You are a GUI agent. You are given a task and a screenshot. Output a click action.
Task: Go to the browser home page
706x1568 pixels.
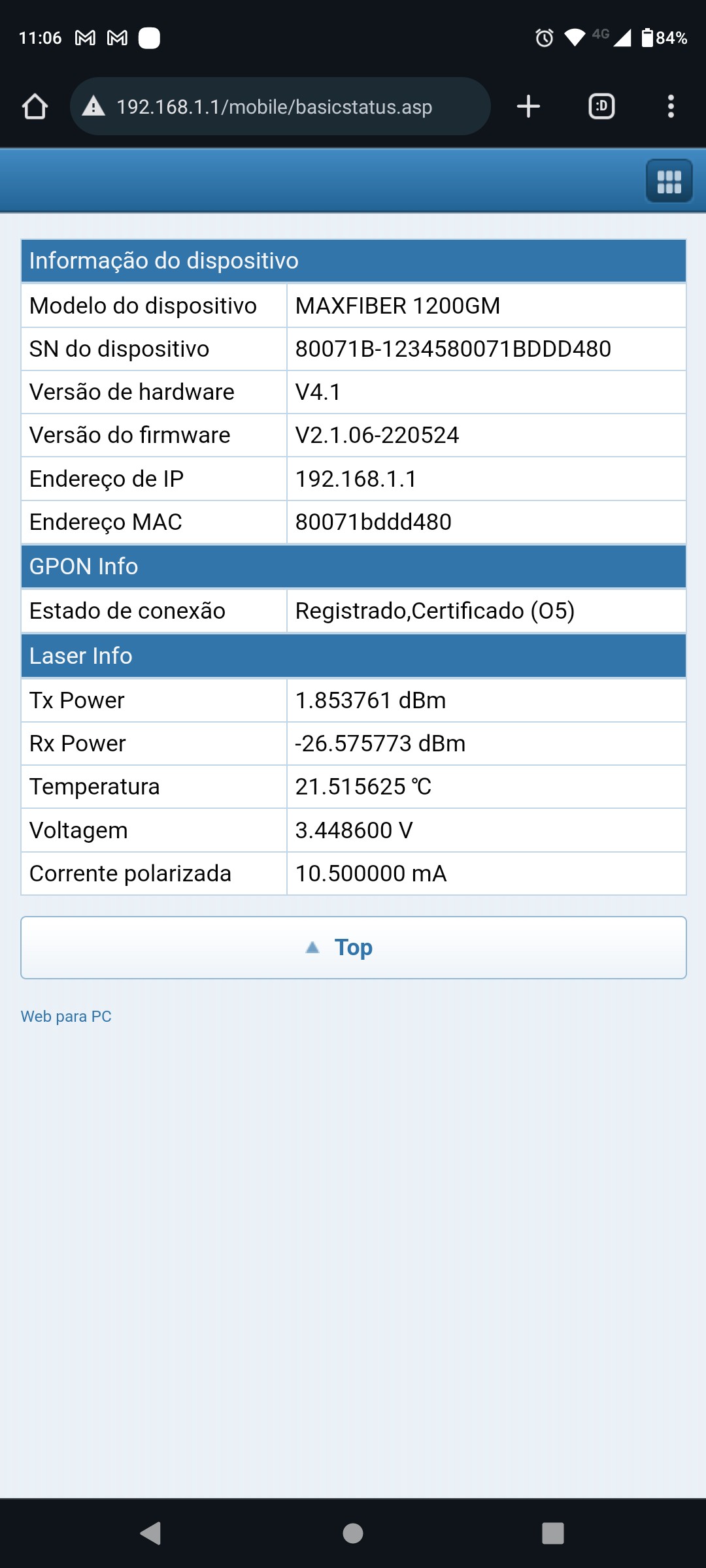[x=35, y=106]
